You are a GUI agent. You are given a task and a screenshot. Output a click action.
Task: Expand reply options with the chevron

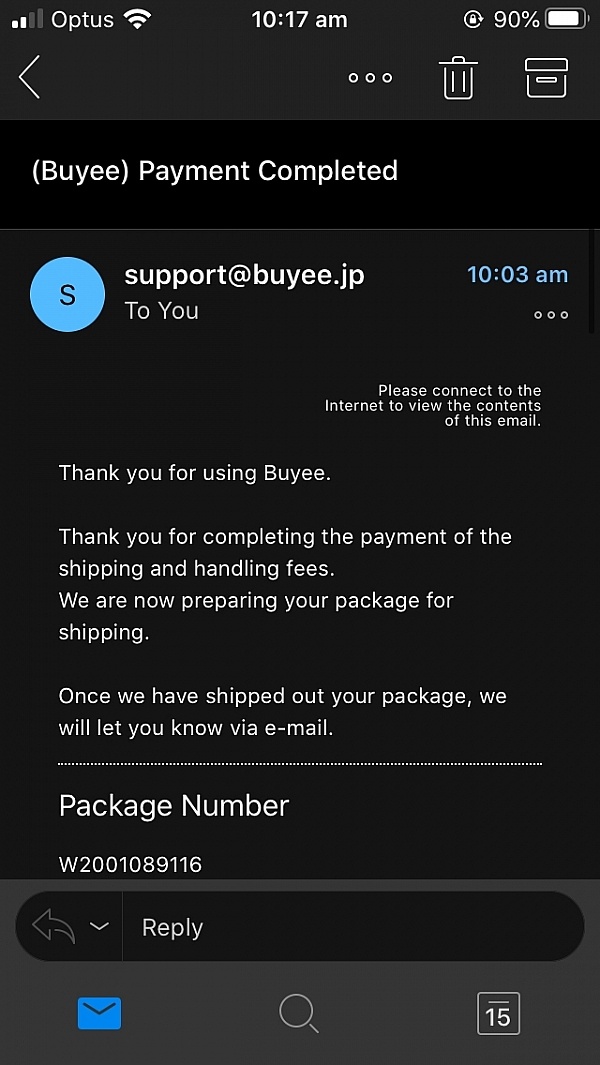[x=99, y=926]
